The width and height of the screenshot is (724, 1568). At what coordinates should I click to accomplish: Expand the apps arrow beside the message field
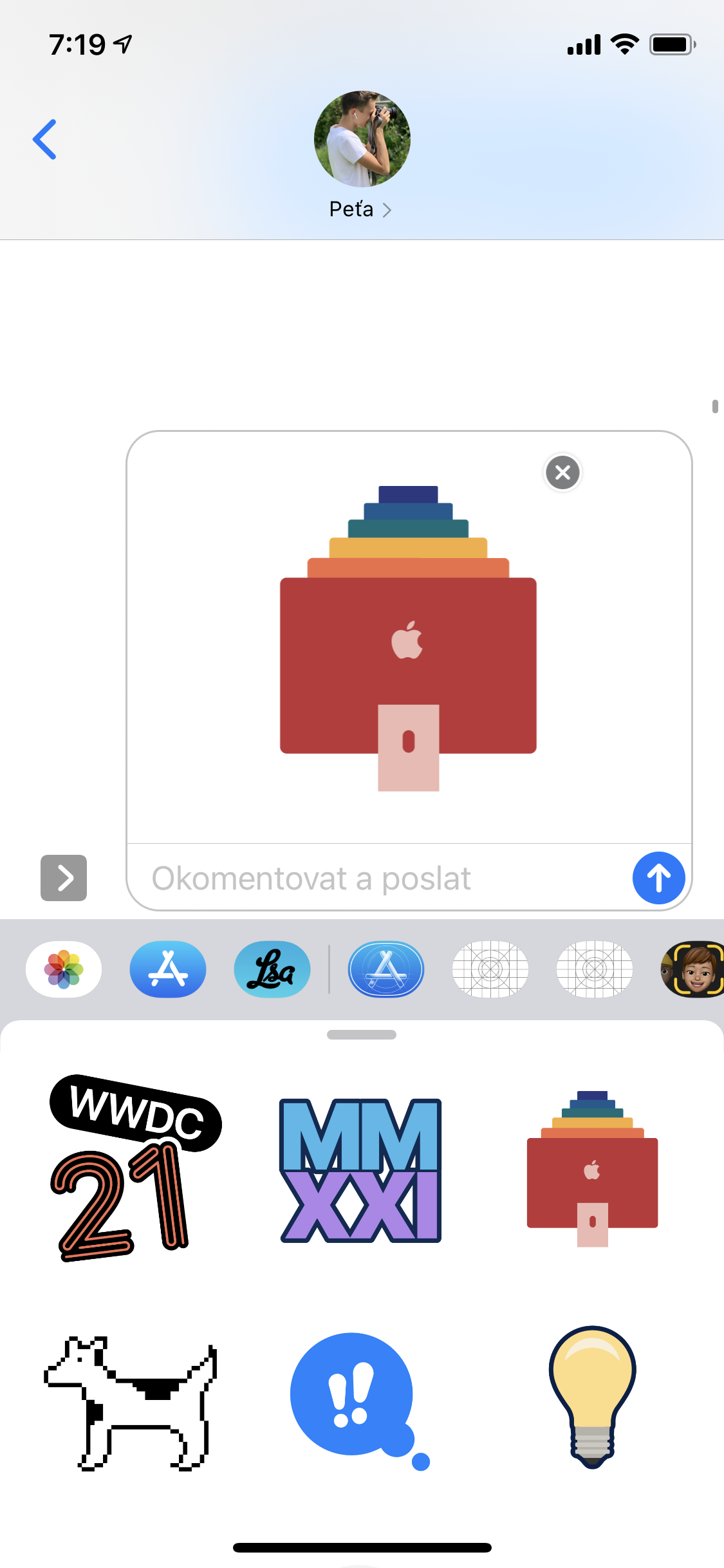tap(64, 878)
